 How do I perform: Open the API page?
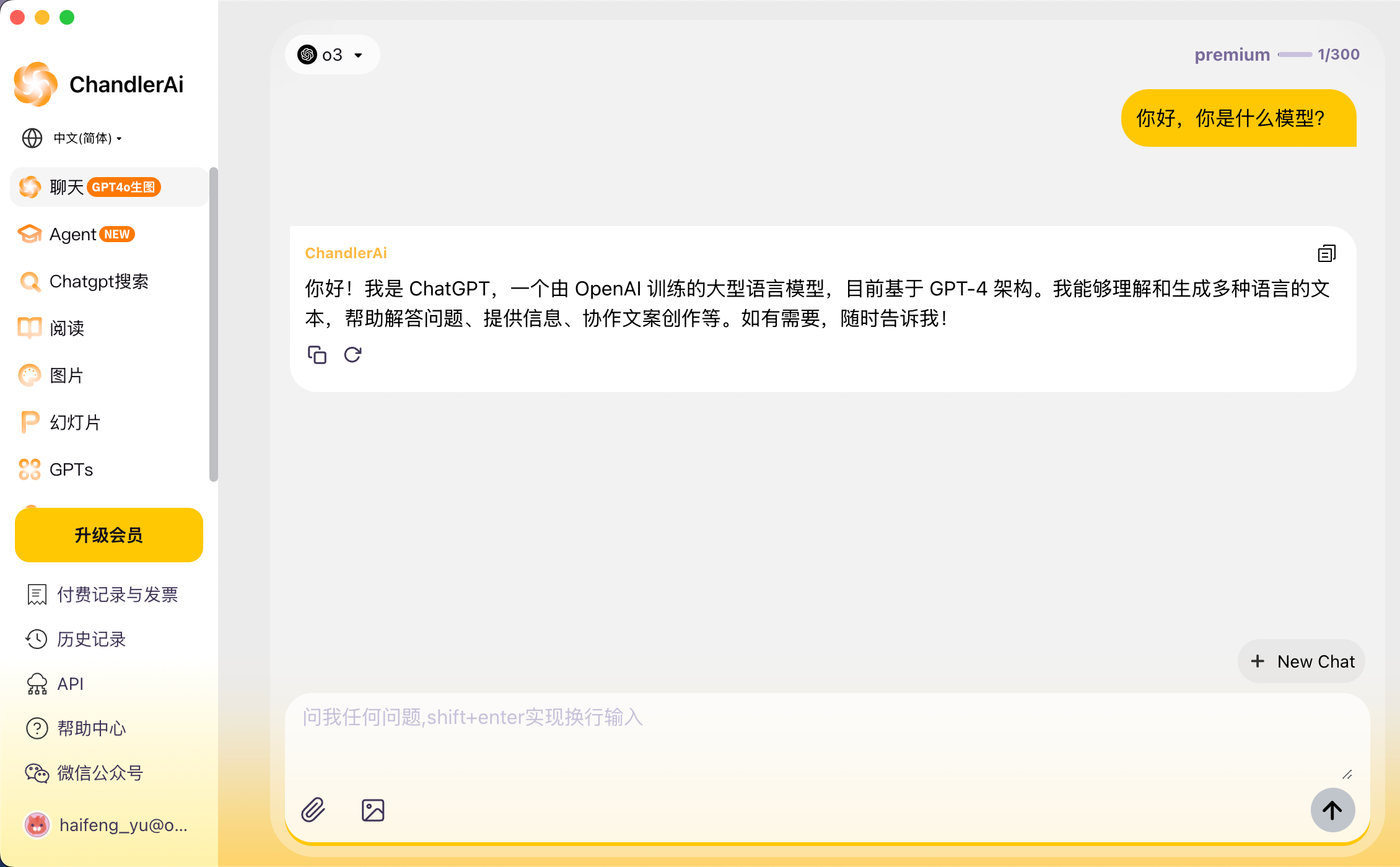click(55, 684)
